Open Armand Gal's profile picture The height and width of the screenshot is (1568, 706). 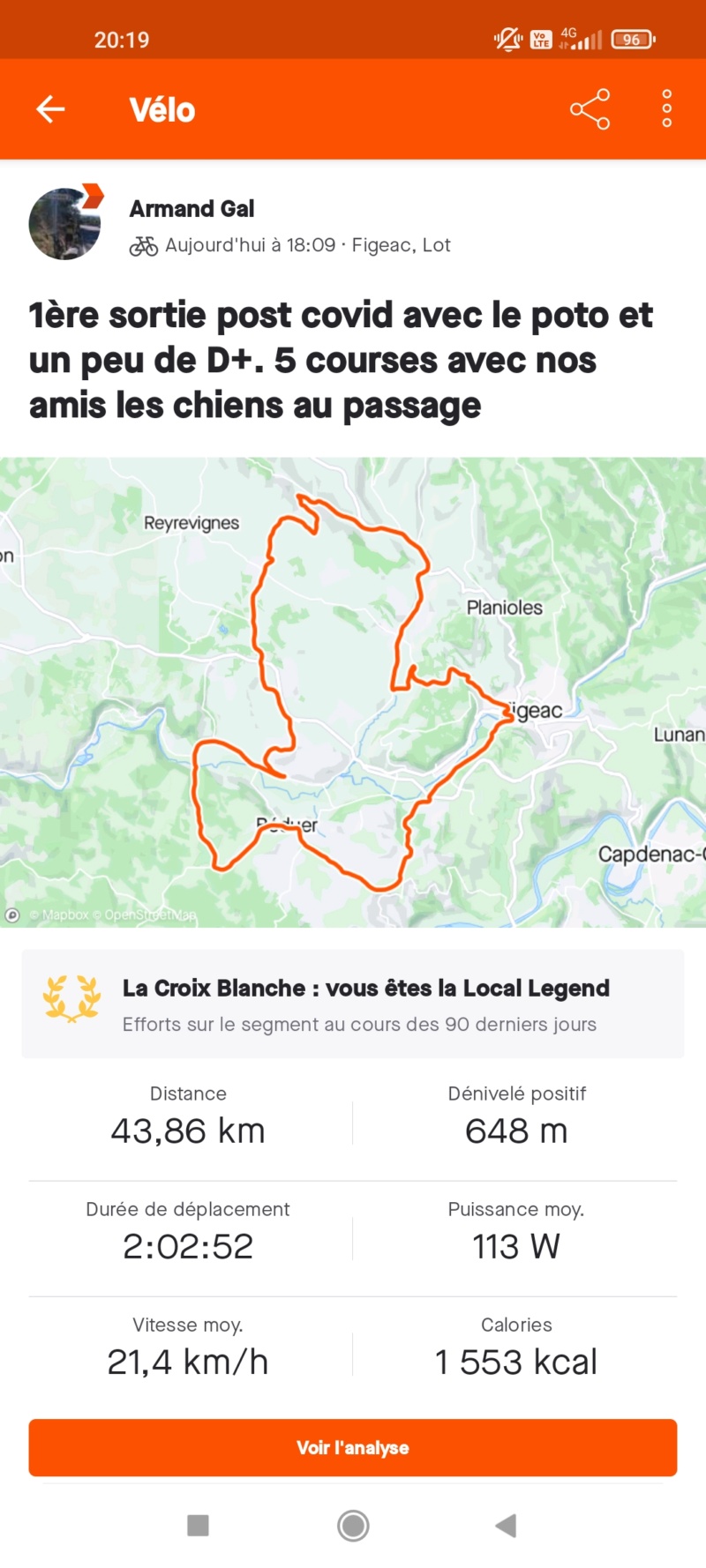[x=65, y=224]
